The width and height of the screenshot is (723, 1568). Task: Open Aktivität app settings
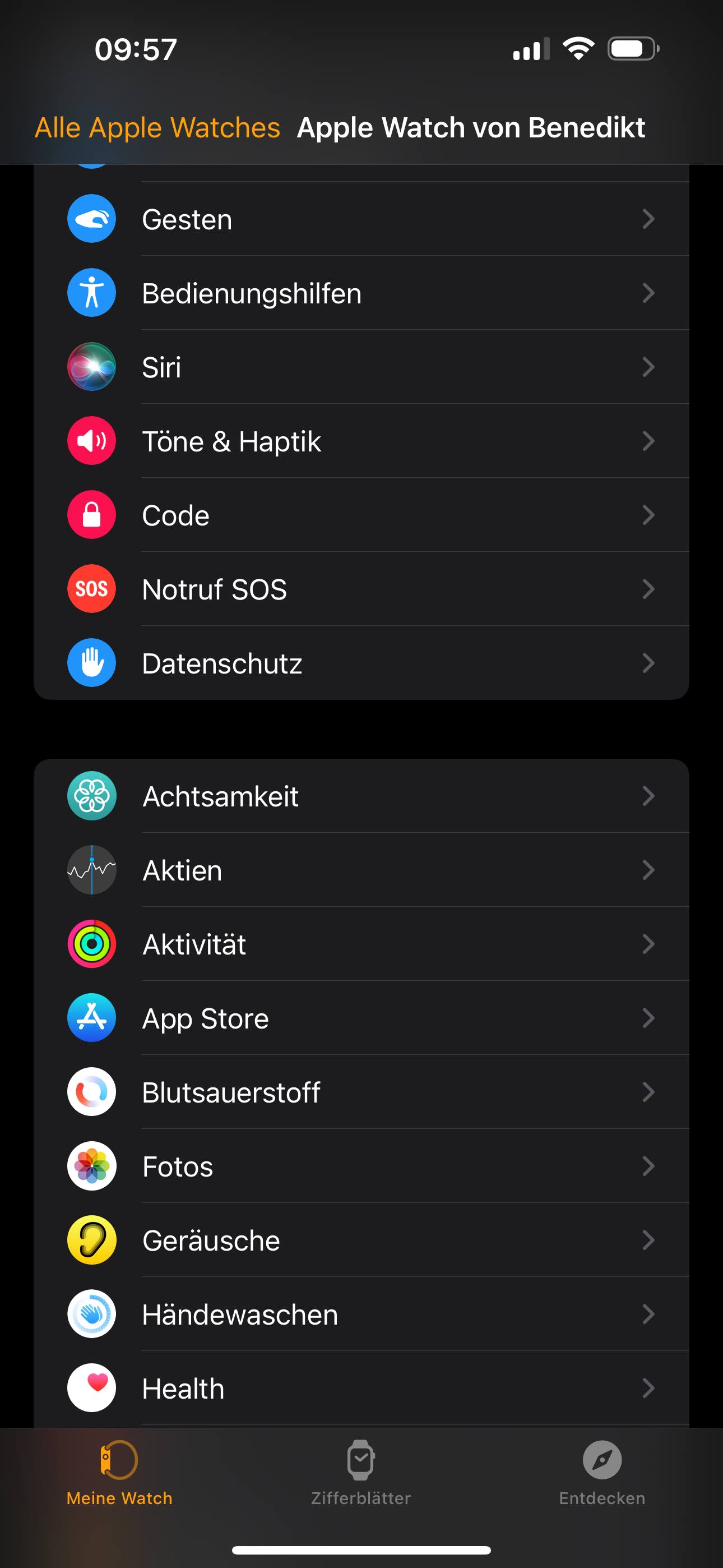tap(360, 944)
